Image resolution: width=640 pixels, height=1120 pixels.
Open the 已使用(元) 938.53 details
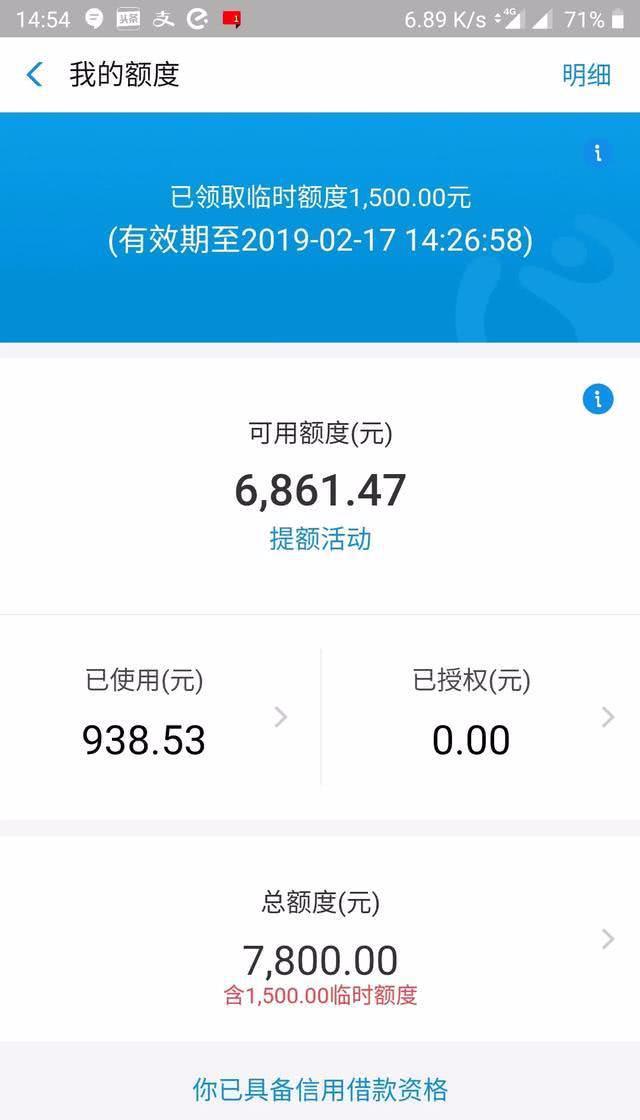(x=160, y=716)
